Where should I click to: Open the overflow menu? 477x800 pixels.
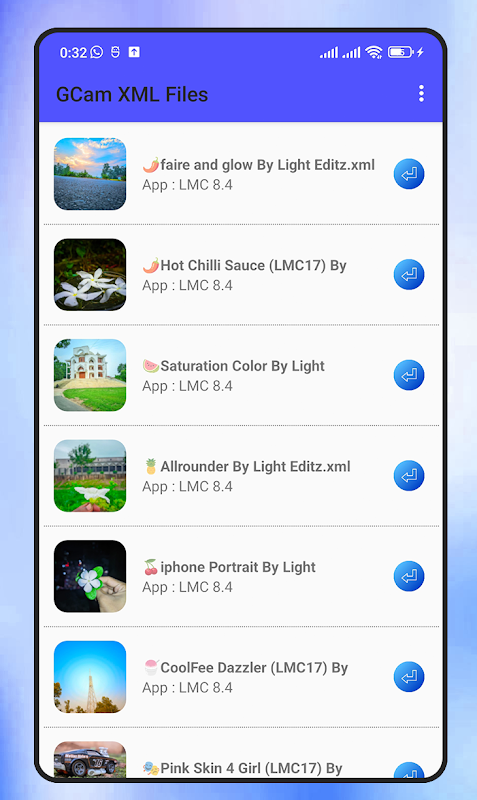tap(421, 94)
